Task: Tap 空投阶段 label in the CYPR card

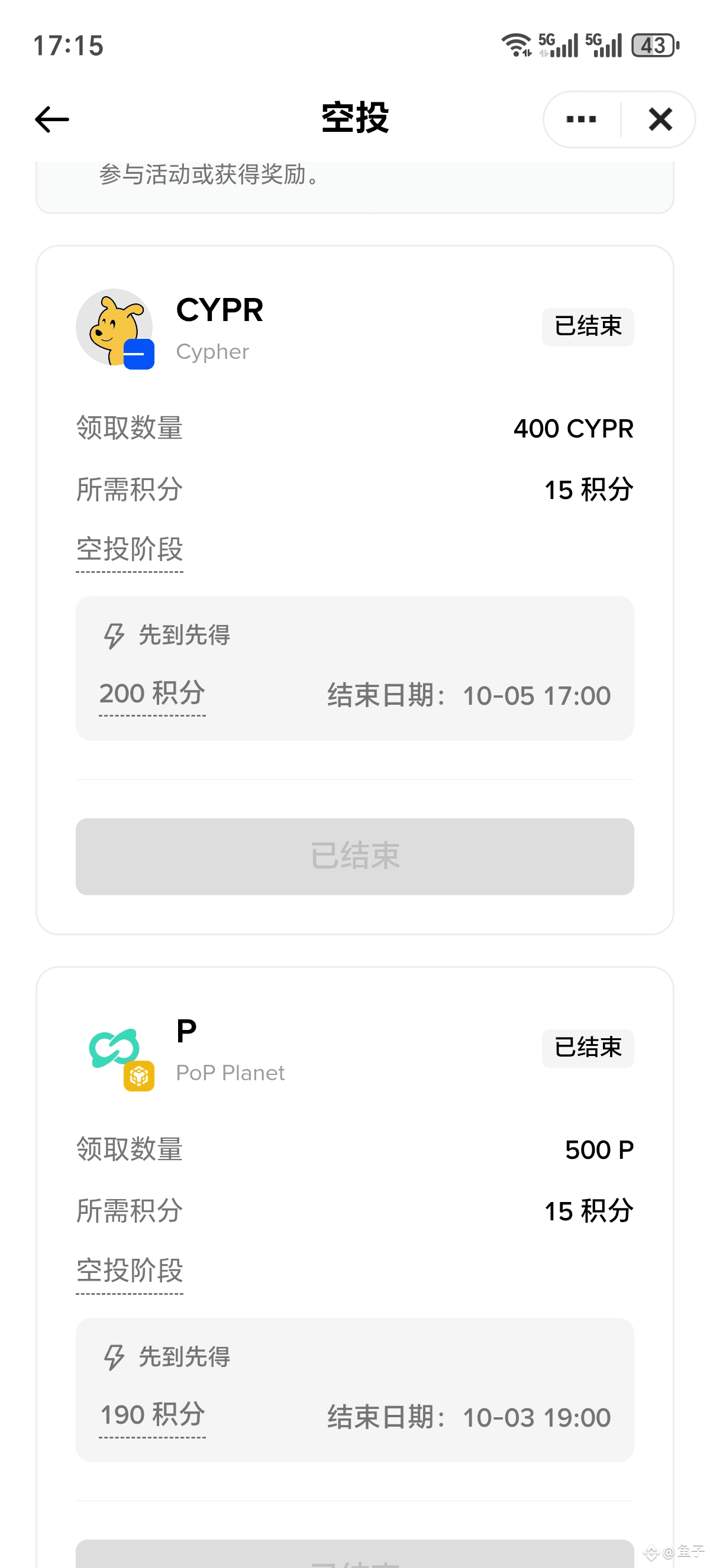Action: (x=129, y=550)
